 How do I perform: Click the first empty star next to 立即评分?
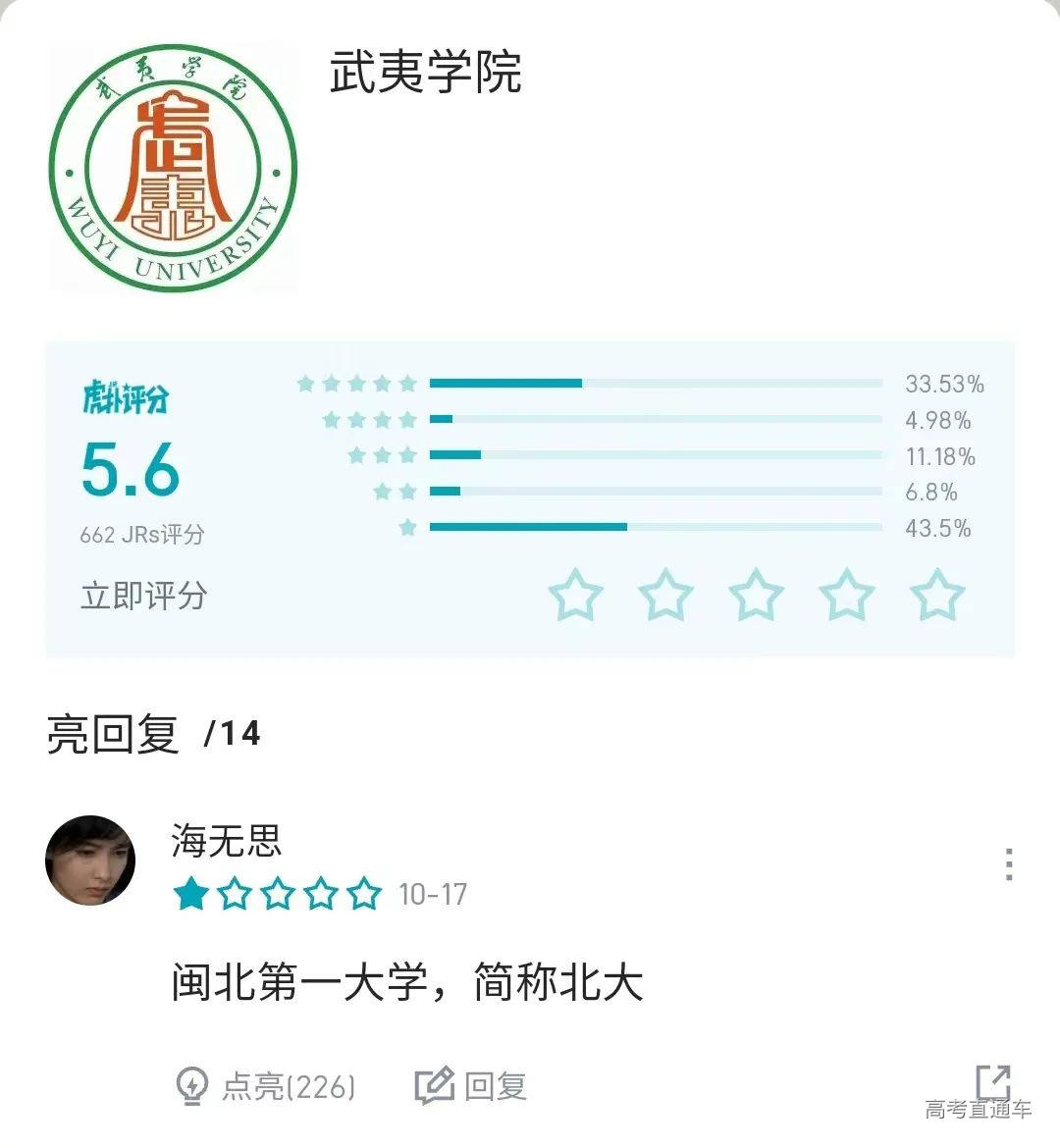(577, 593)
